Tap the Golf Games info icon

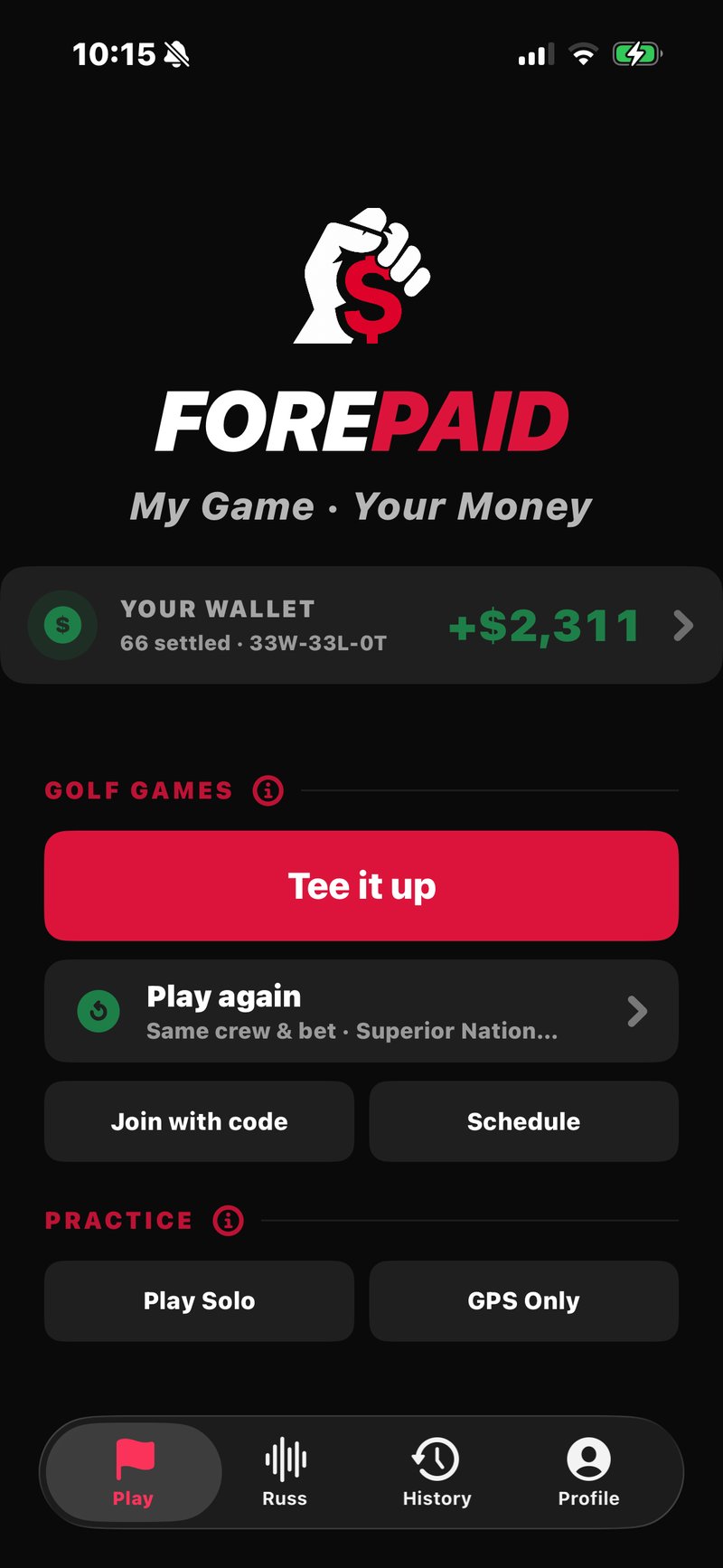(268, 790)
